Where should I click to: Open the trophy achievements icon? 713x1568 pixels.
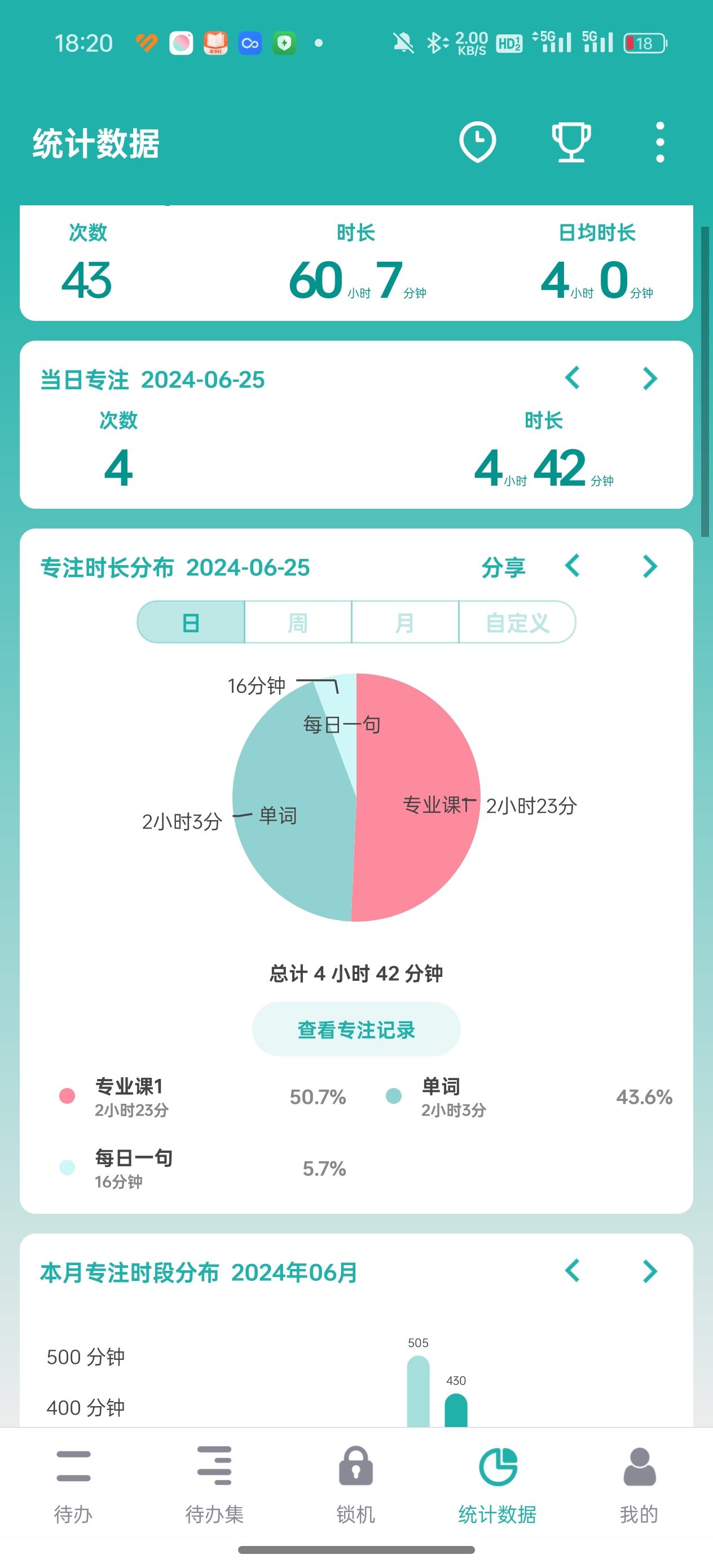pos(570,143)
